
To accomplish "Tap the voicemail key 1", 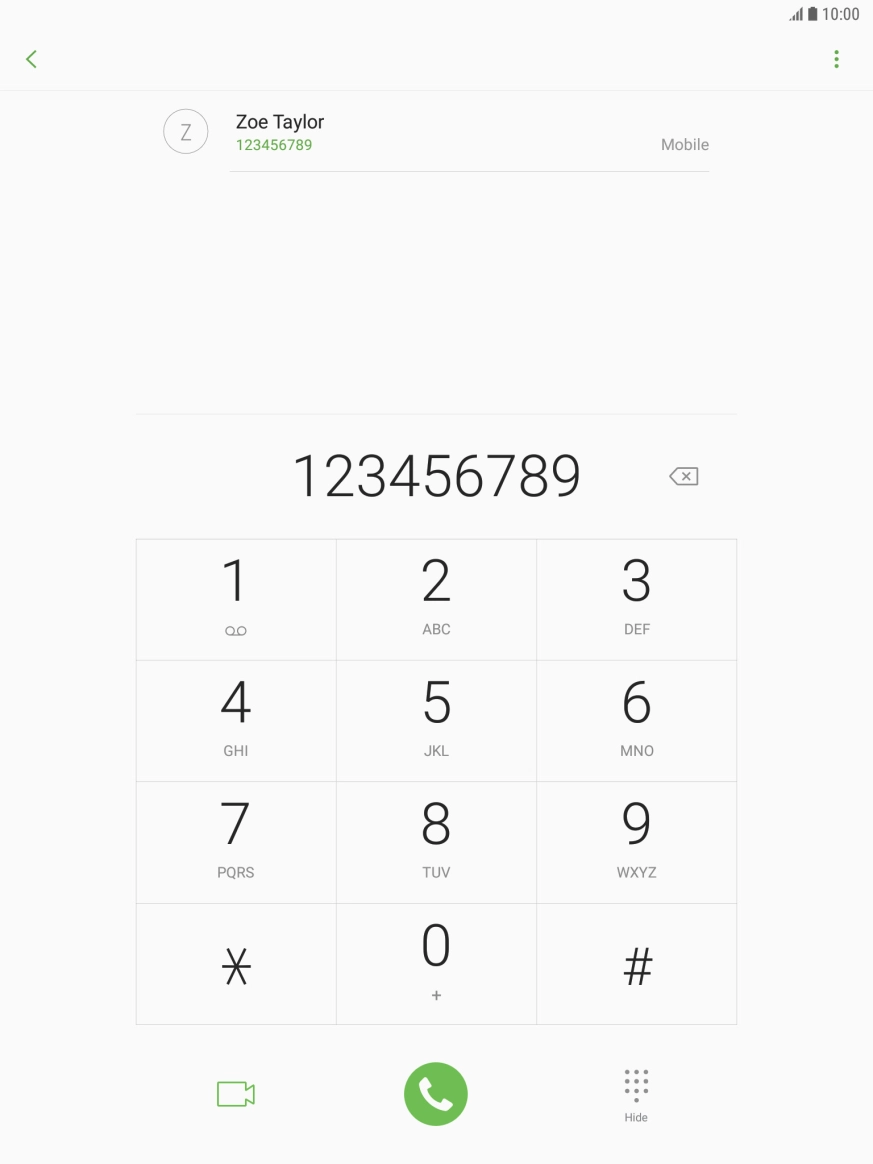I will [x=235, y=599].
